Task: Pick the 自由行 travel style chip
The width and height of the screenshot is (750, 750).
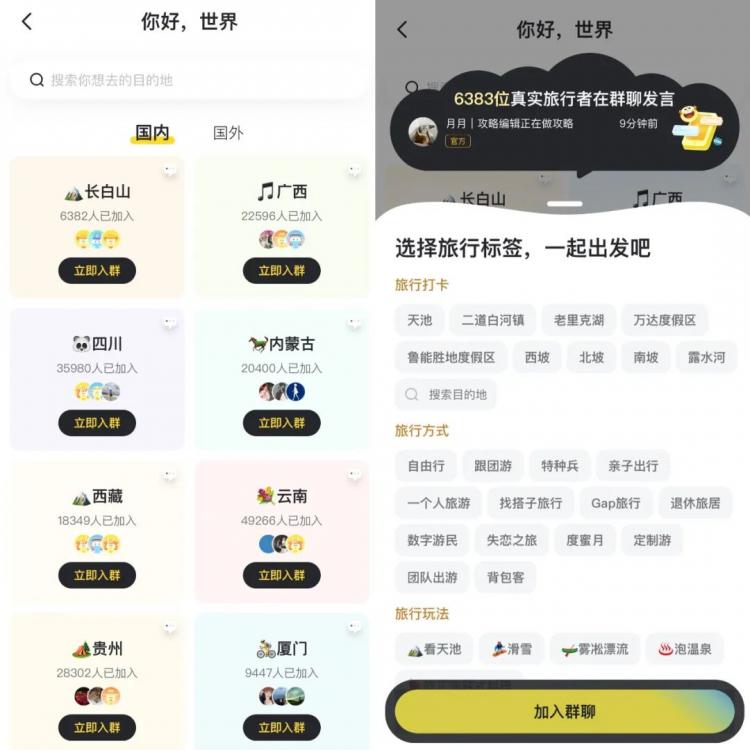Action: point(425,466)
